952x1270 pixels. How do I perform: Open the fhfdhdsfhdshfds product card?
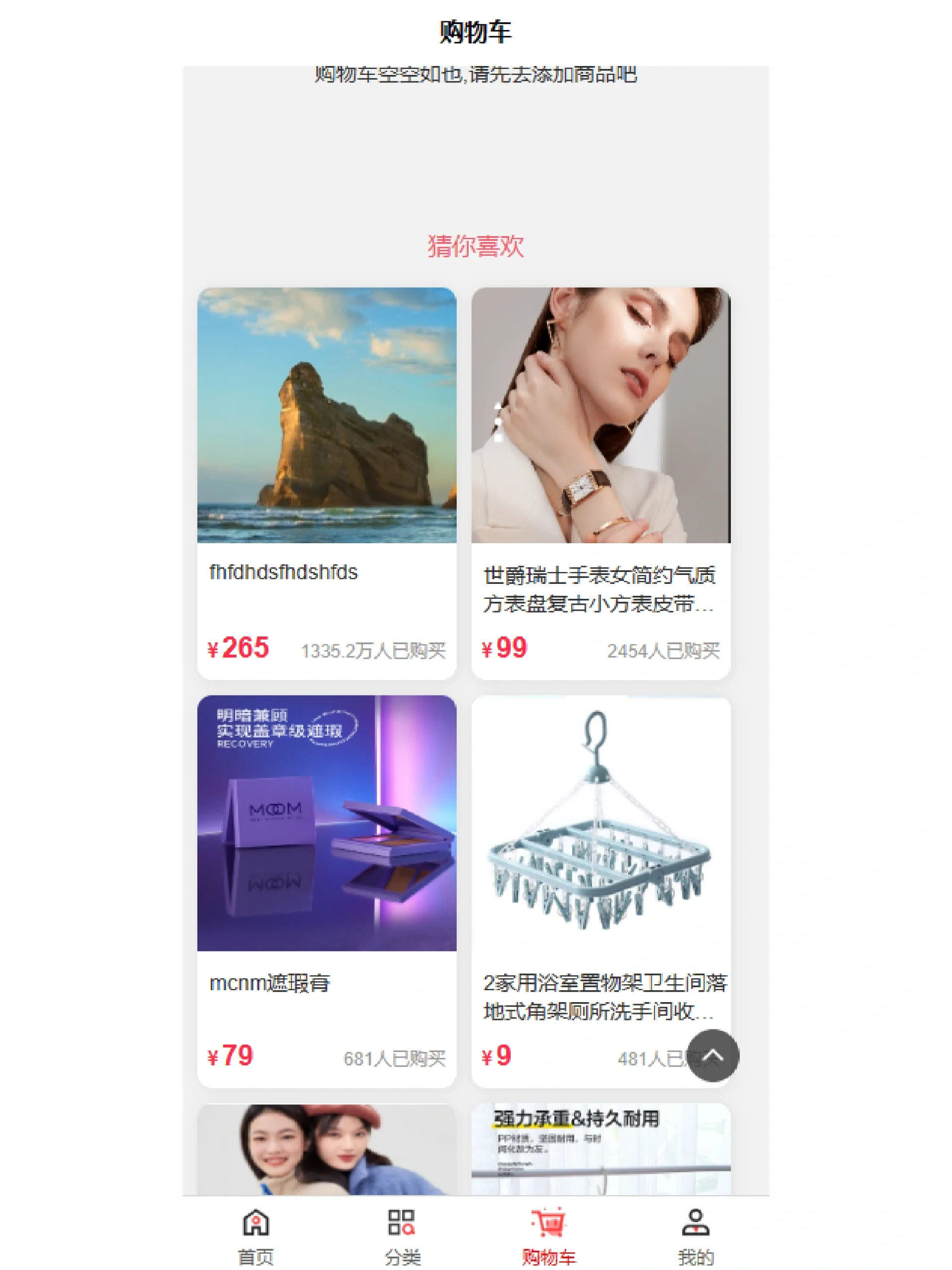click(327, 482)
